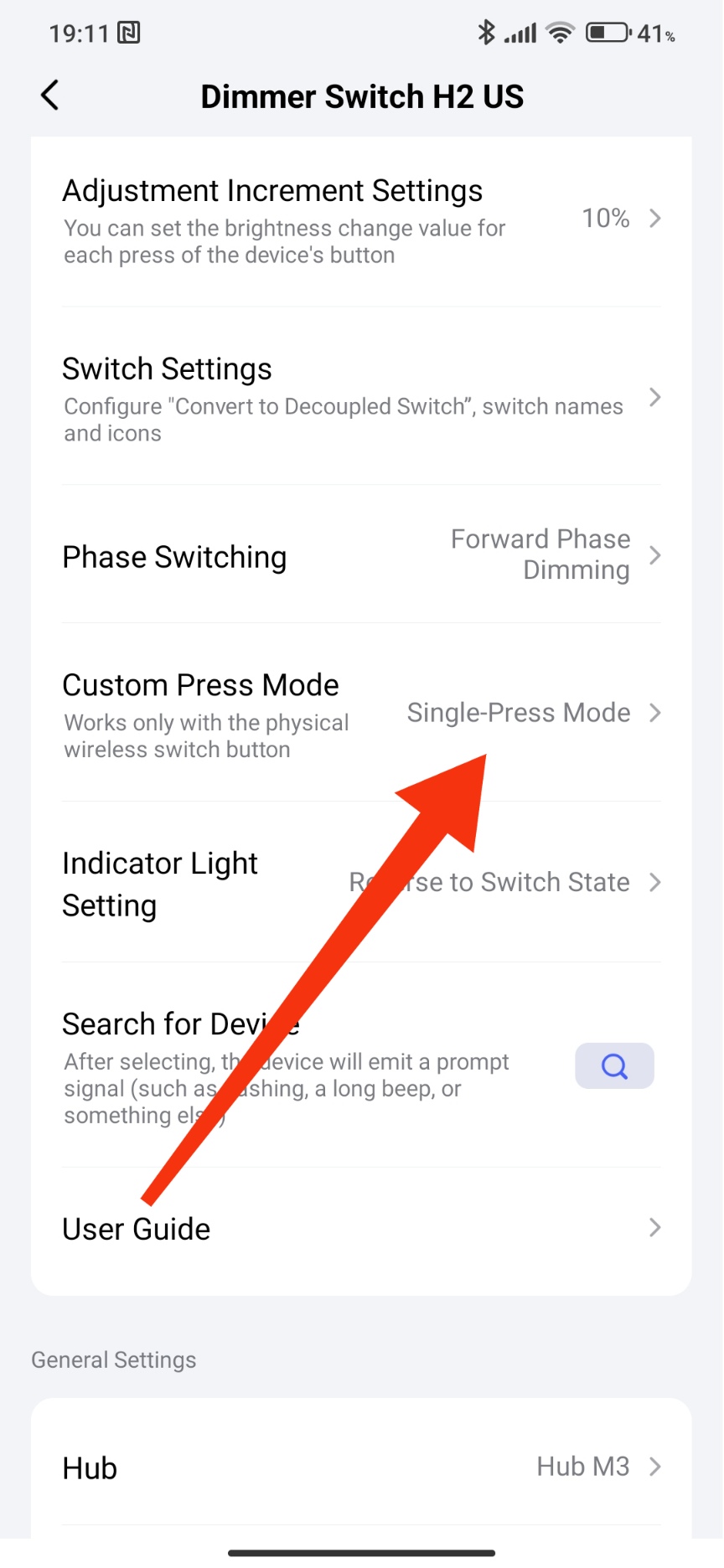Tap the Search for Device magnifier button
Image resolution: width=724 pixels, height=1568 pixels.
click(614, 1065)
